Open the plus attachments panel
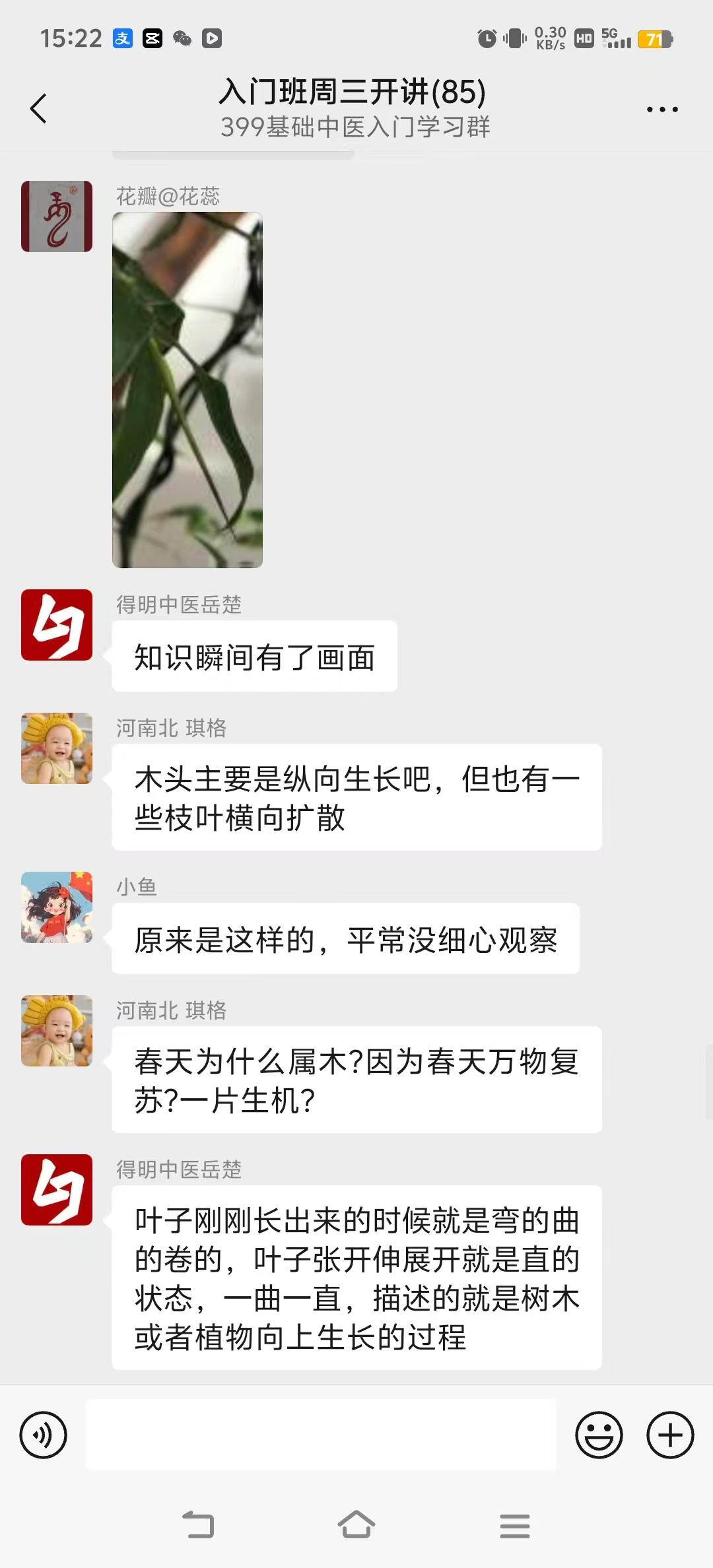 669,1435
